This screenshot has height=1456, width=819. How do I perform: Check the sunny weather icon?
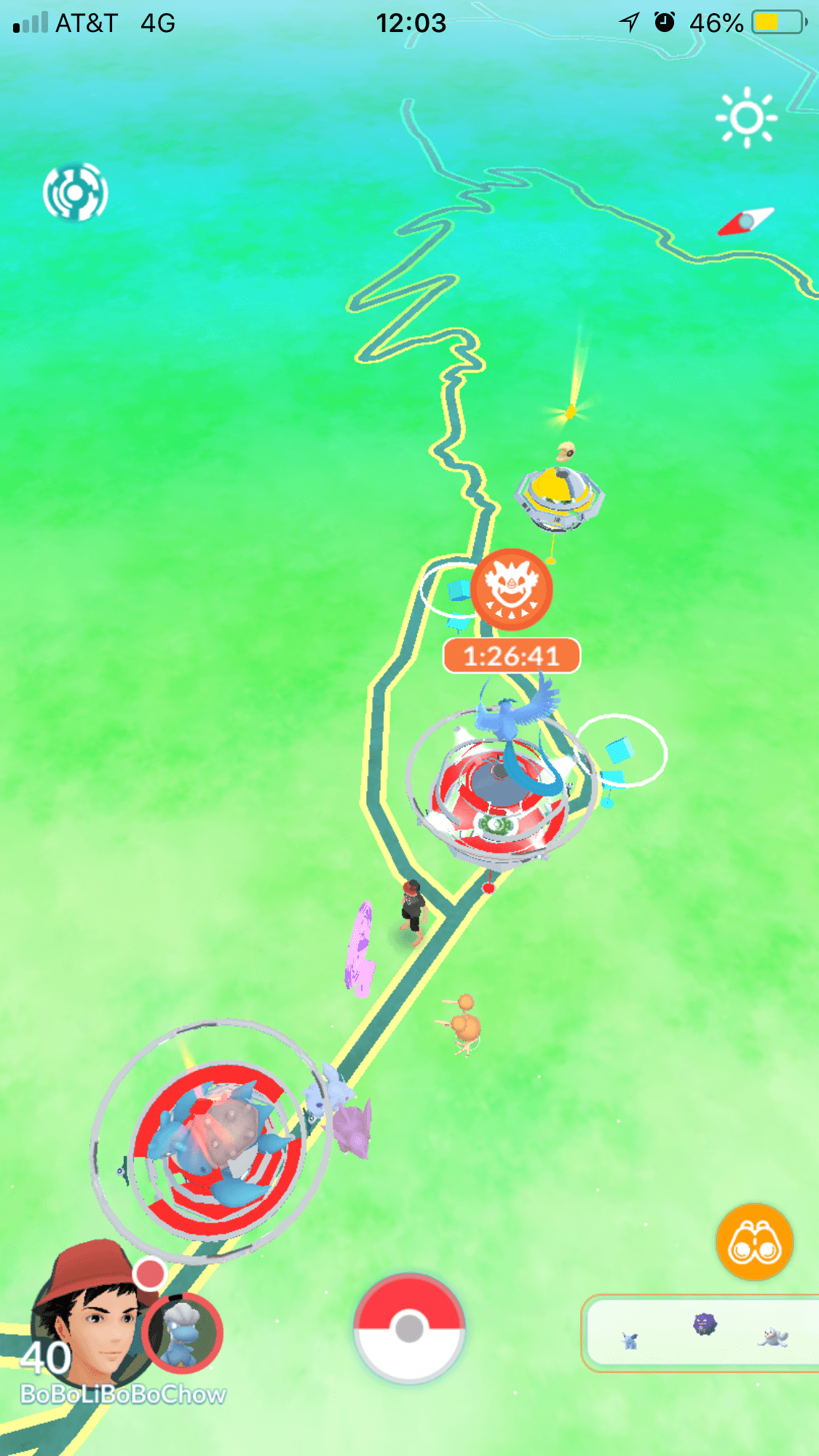746,117
